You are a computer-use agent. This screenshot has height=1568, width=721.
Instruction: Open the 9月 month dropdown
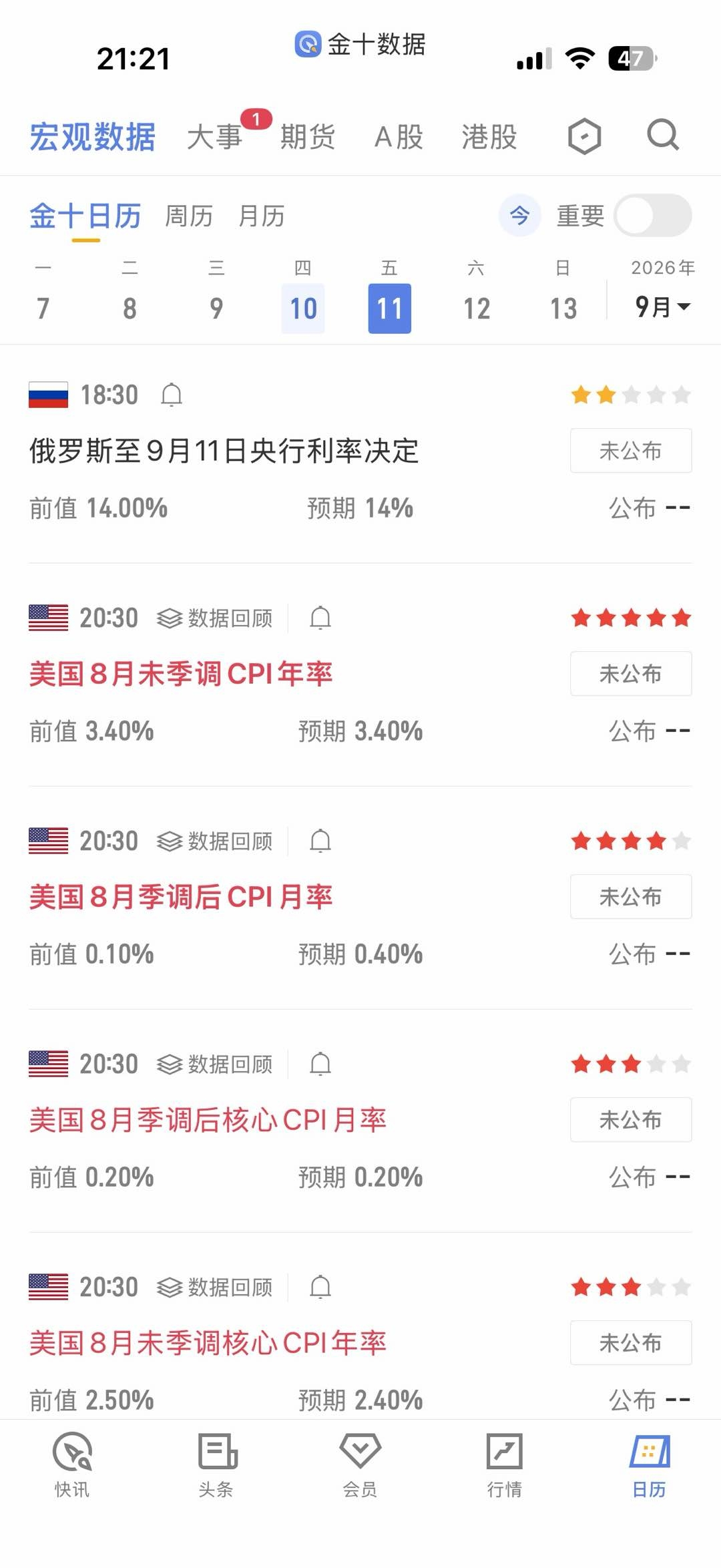662,307
